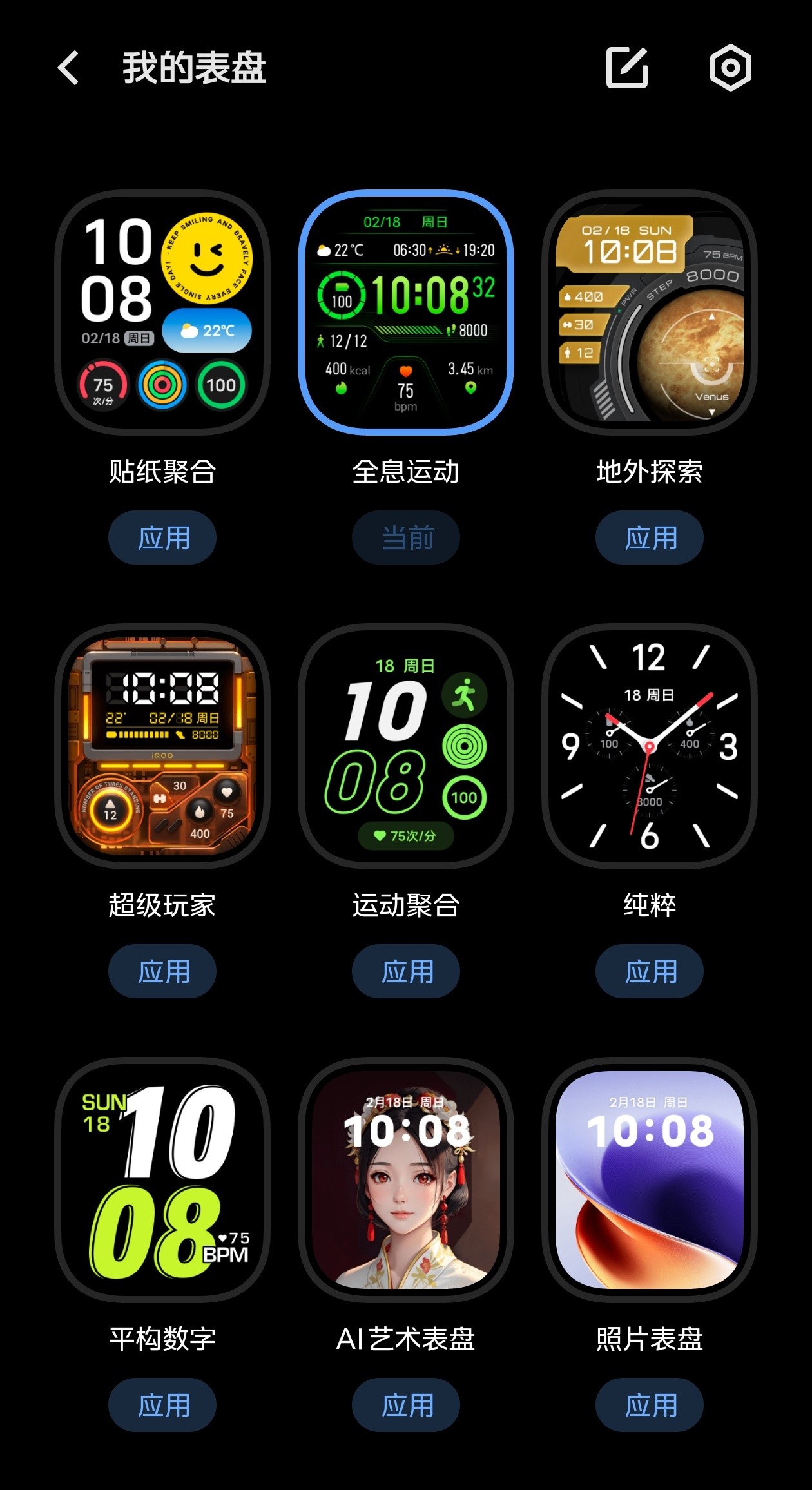This screenshot has width=812, height=1490.
Task: Apply the 运动聚合 watch face
Action: tap(406, 971)
